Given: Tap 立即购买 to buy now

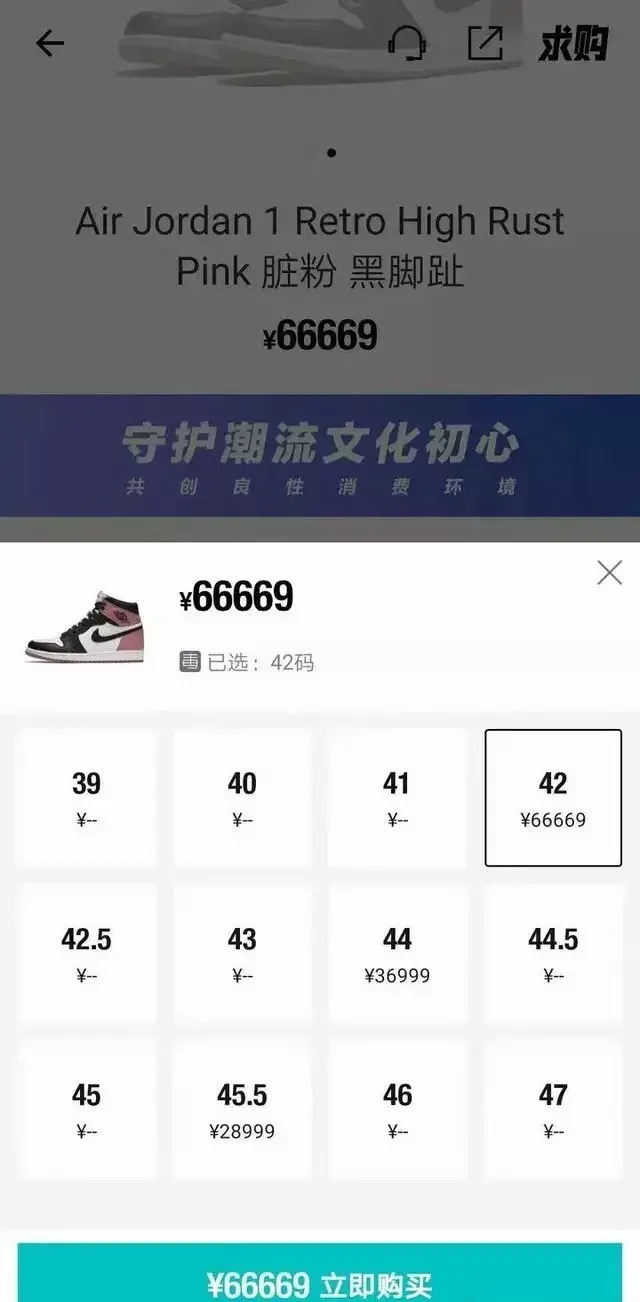Looking at the screenshot, I should [x=320, y=1282].
